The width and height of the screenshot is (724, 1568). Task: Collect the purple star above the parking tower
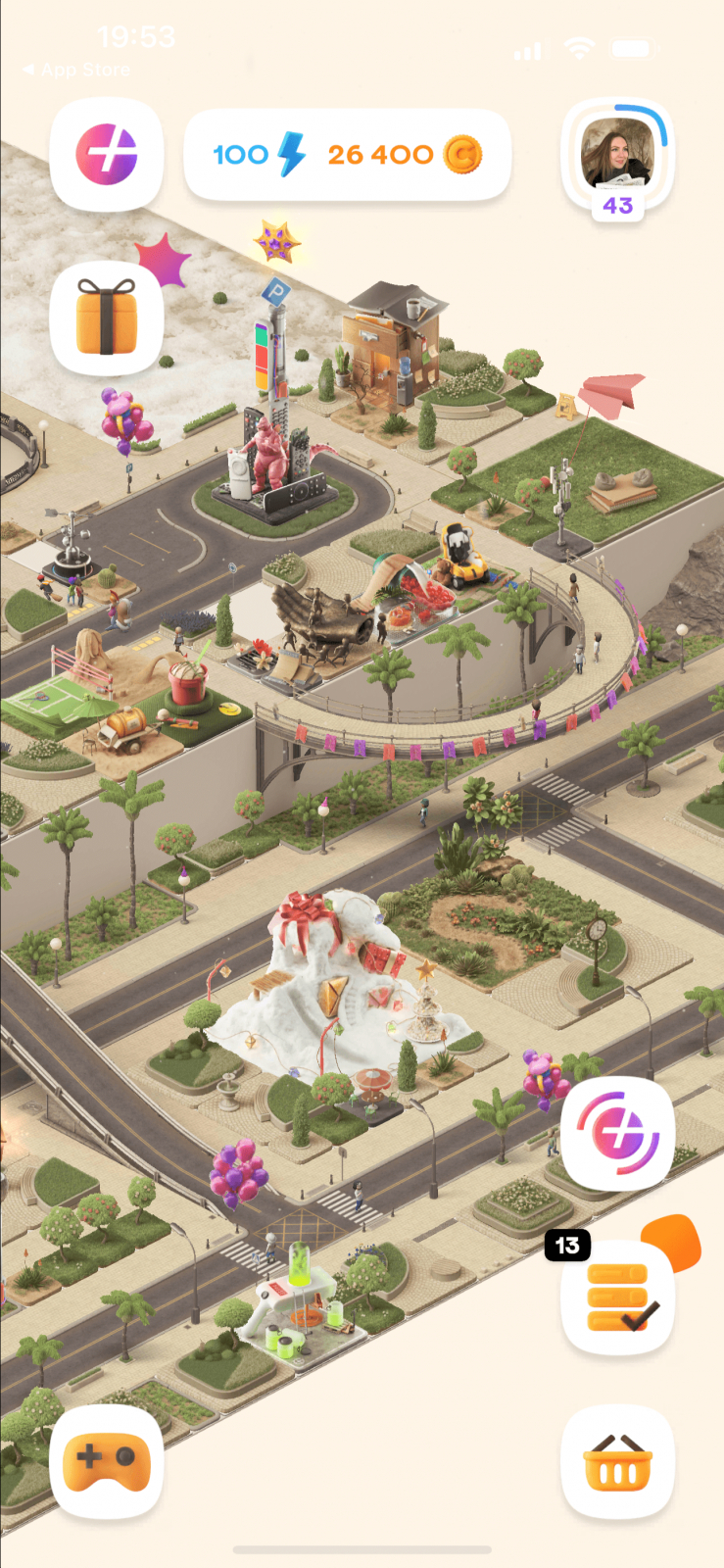coord(276,241)
